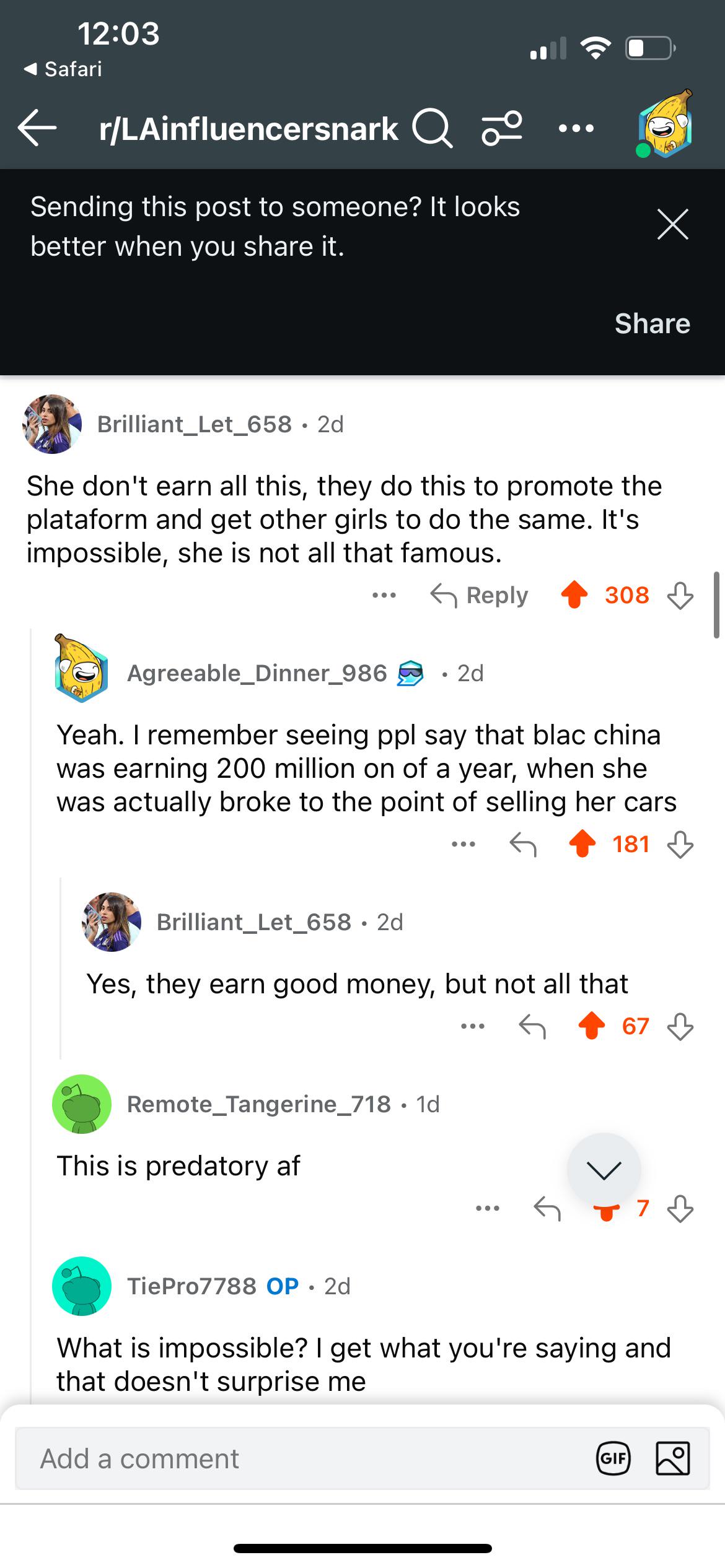Reply to Remote_Tangerine_718's comment

(x=547, y=1208)
